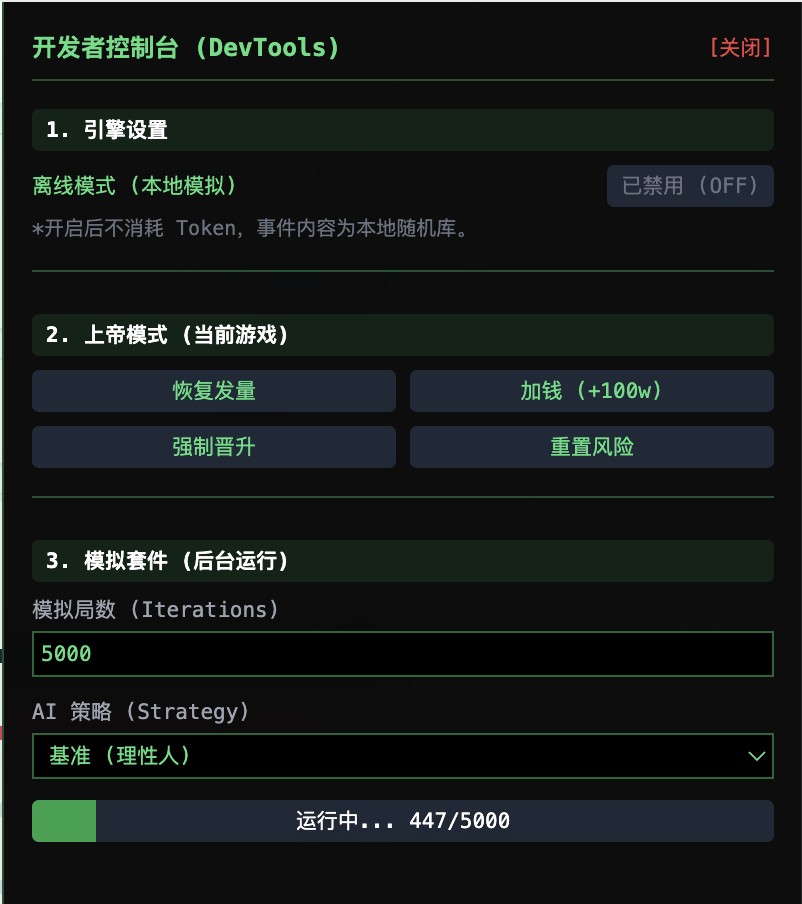Toggle offline mode 已禁用 (OFF) button

coord(690,186)
